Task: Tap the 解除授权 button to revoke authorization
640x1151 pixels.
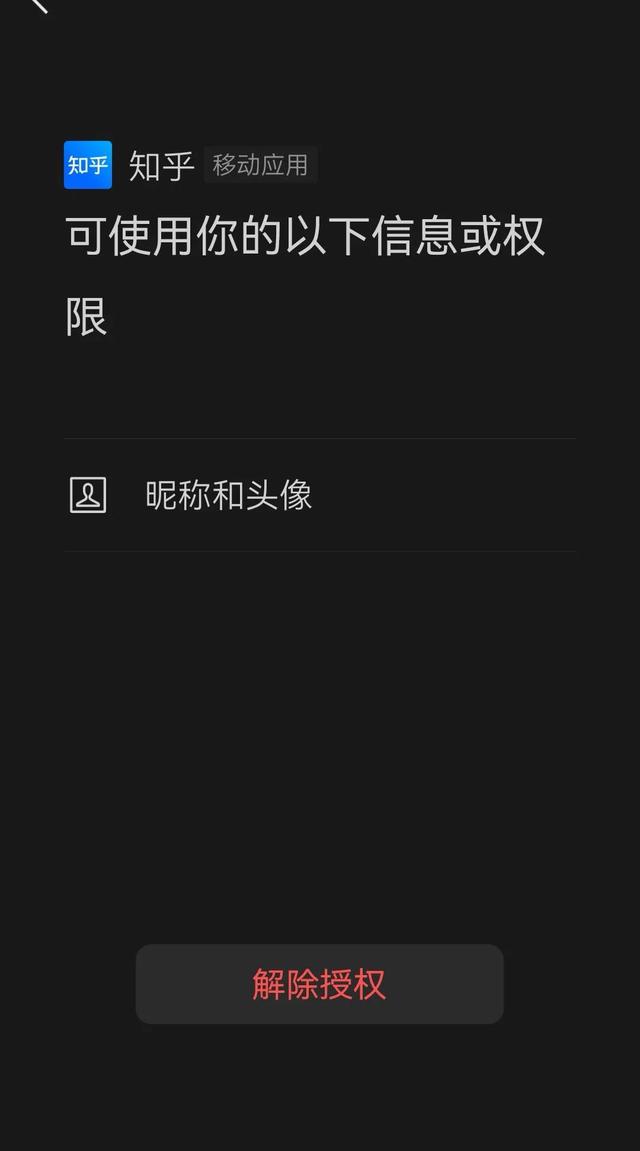Action: 319,984
